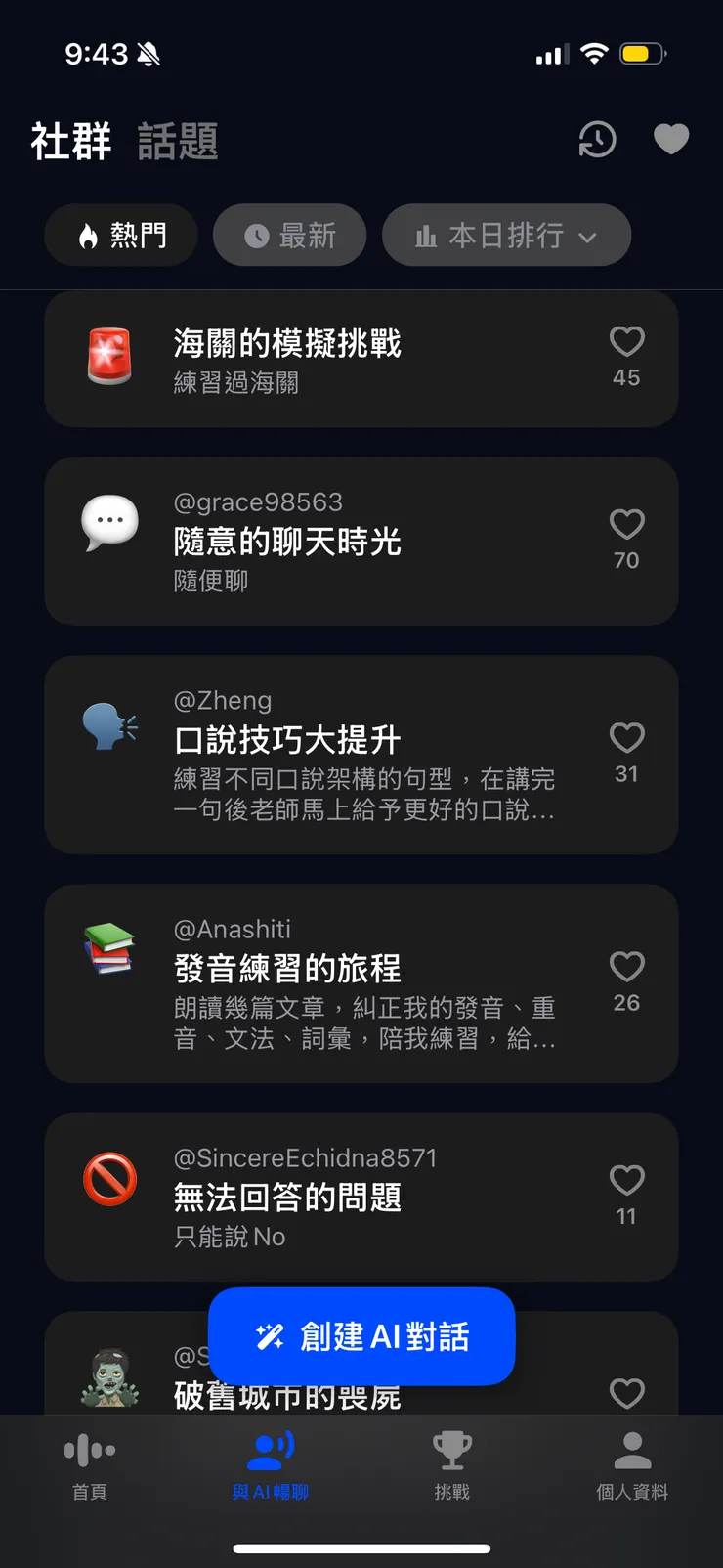
Task: Tap the heart on 發音練習的旅程
Action: tap(626, 968)
